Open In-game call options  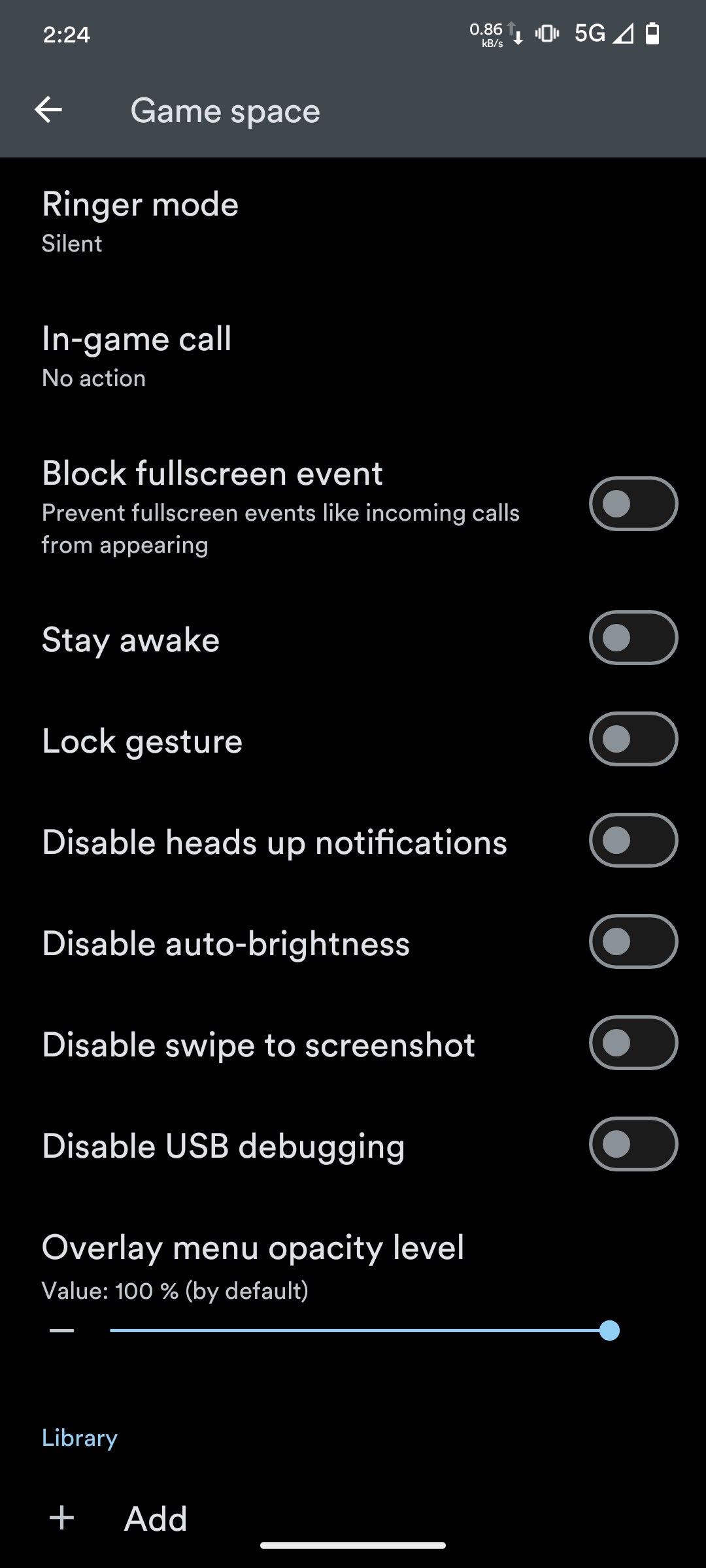point(137,356)
